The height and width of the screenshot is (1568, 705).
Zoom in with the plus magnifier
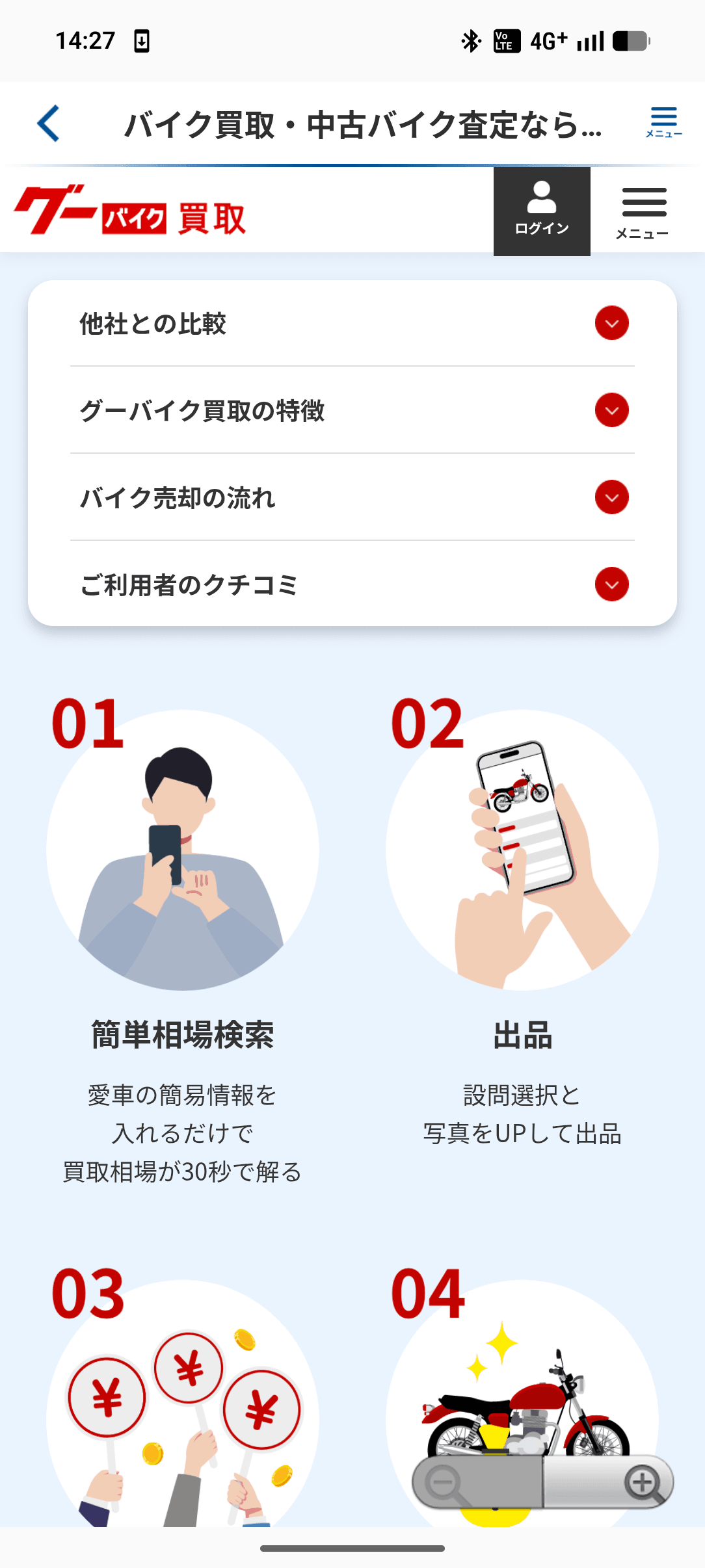point(643,1483)
